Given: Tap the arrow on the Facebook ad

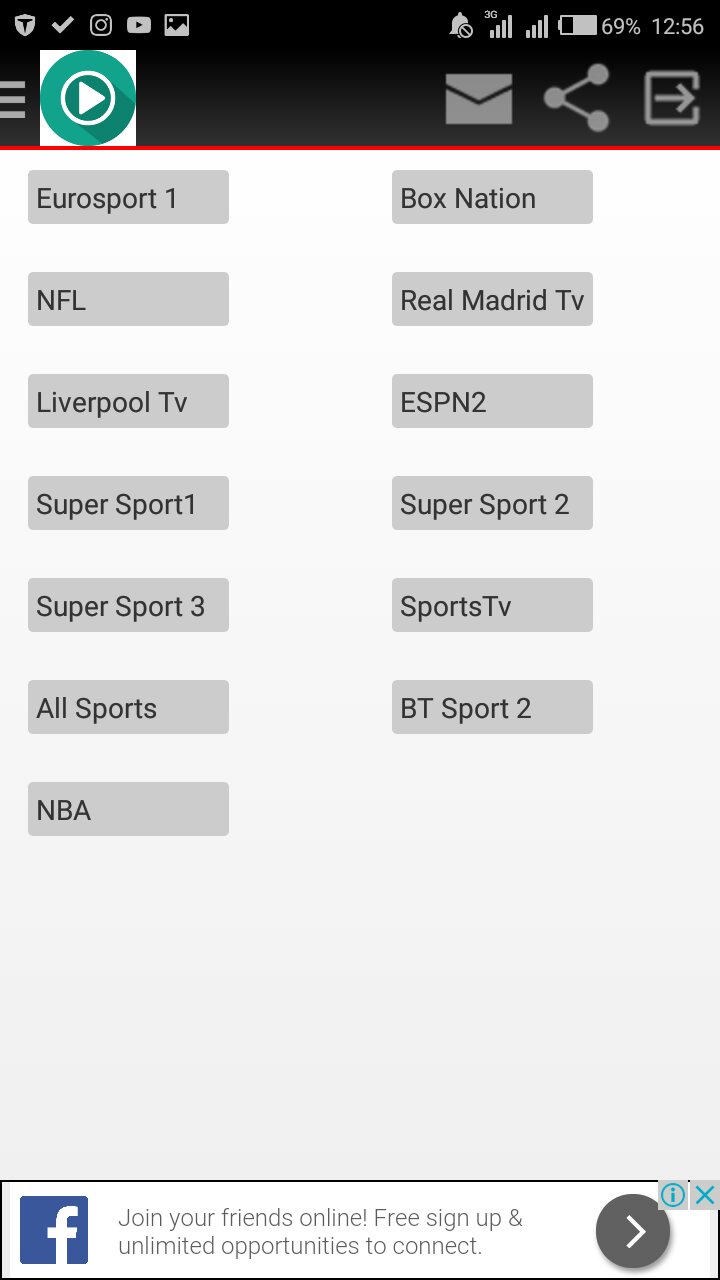Looking at the screenshot, I should 633,1232.
